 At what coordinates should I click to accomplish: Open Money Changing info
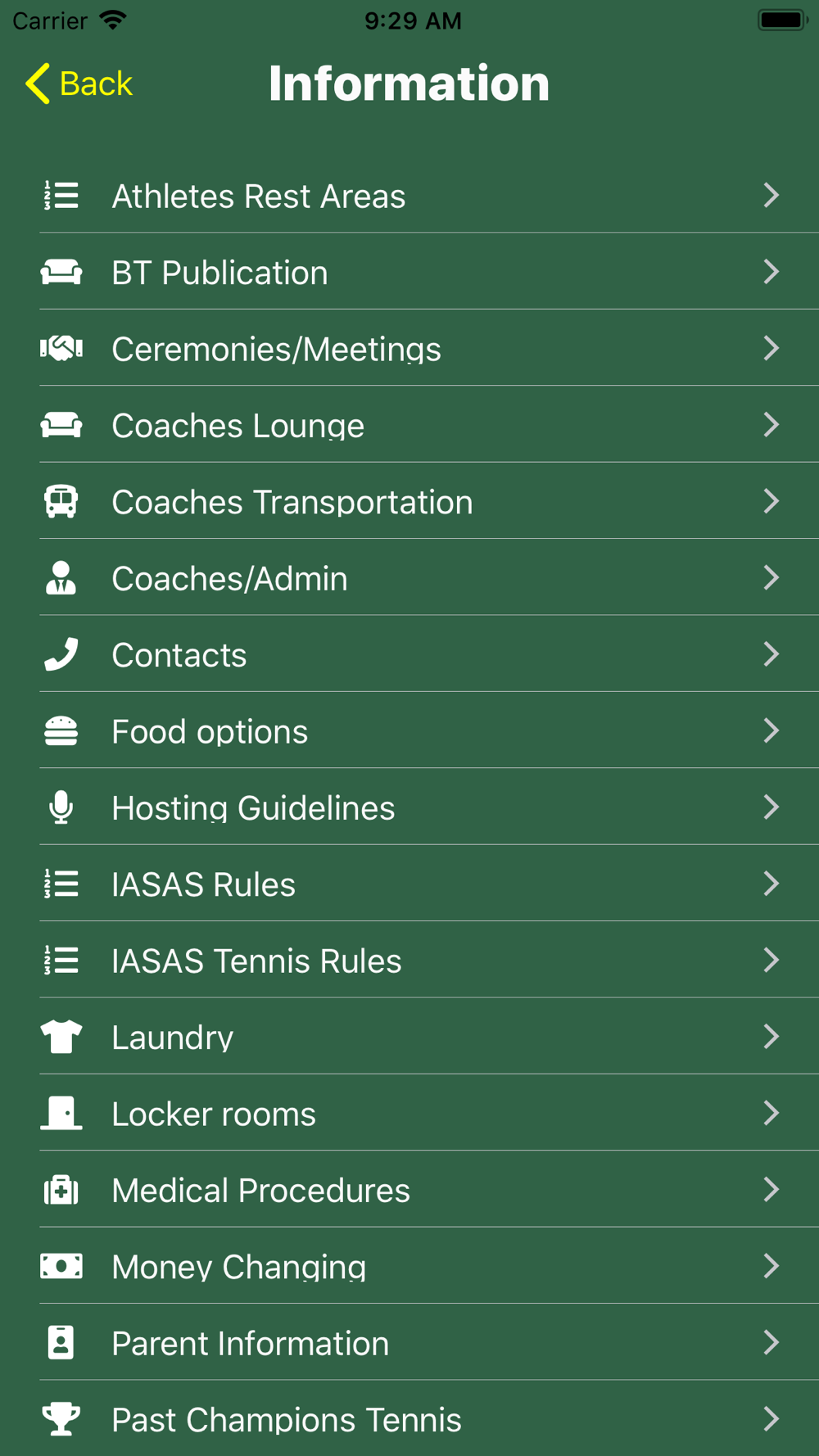(x=409, y=1266)
